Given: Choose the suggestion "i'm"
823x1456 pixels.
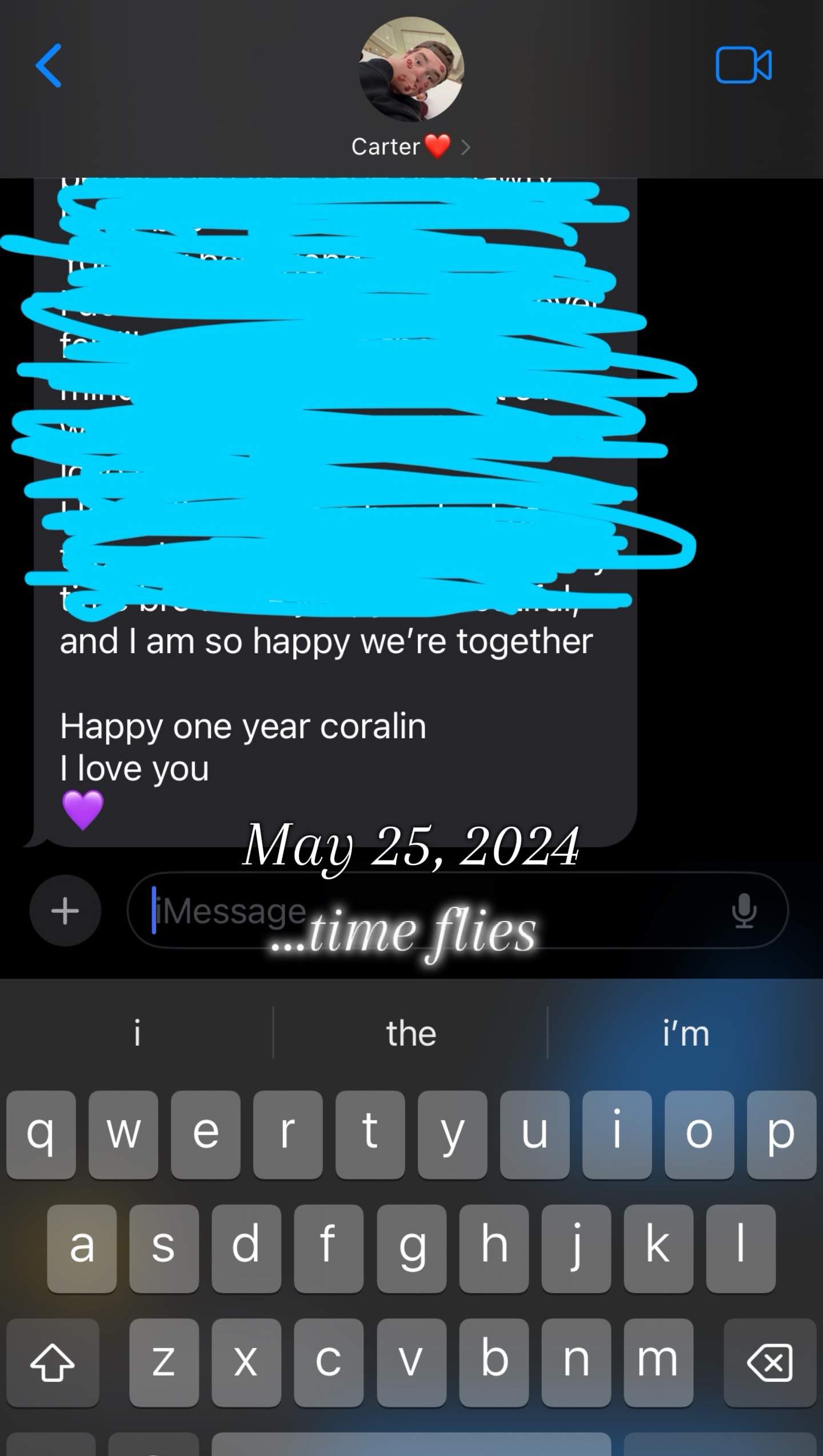Looking at the screenshot, I should pyautogui.click(x=686, y=1033).
